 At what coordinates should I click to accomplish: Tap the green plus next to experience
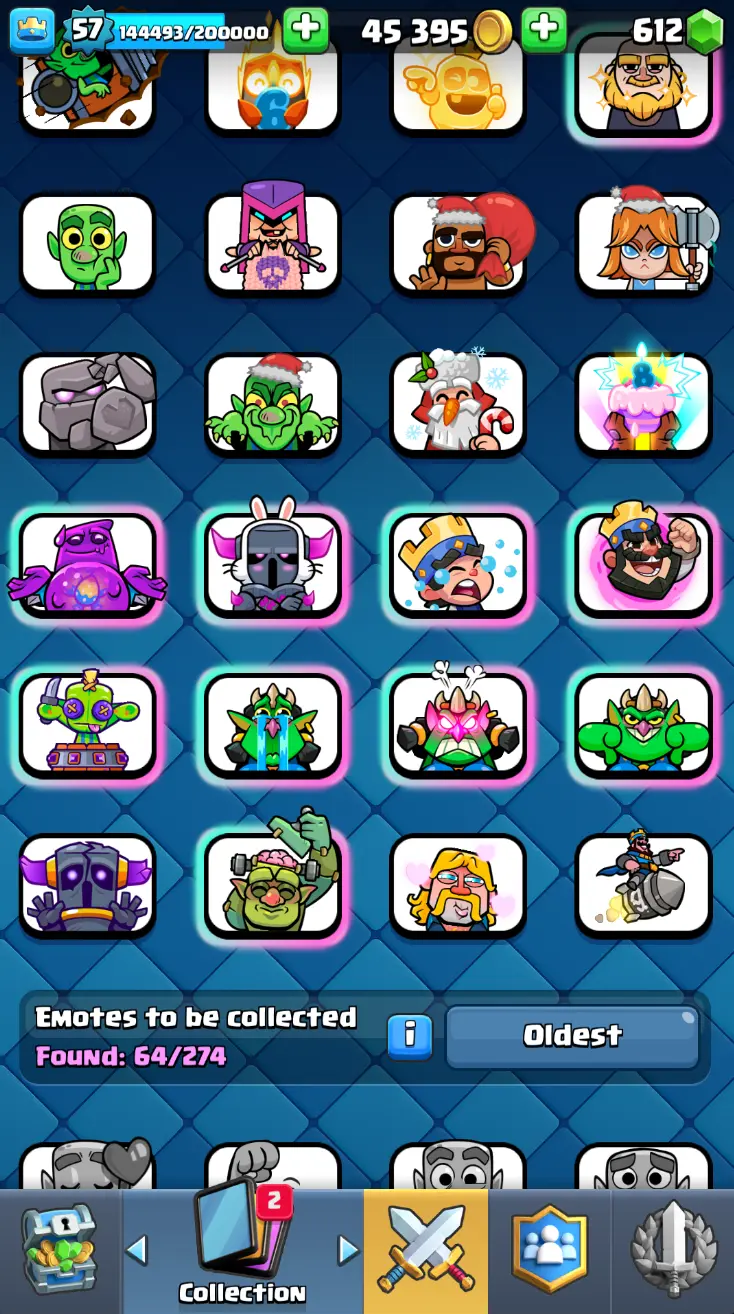point(306,30)
